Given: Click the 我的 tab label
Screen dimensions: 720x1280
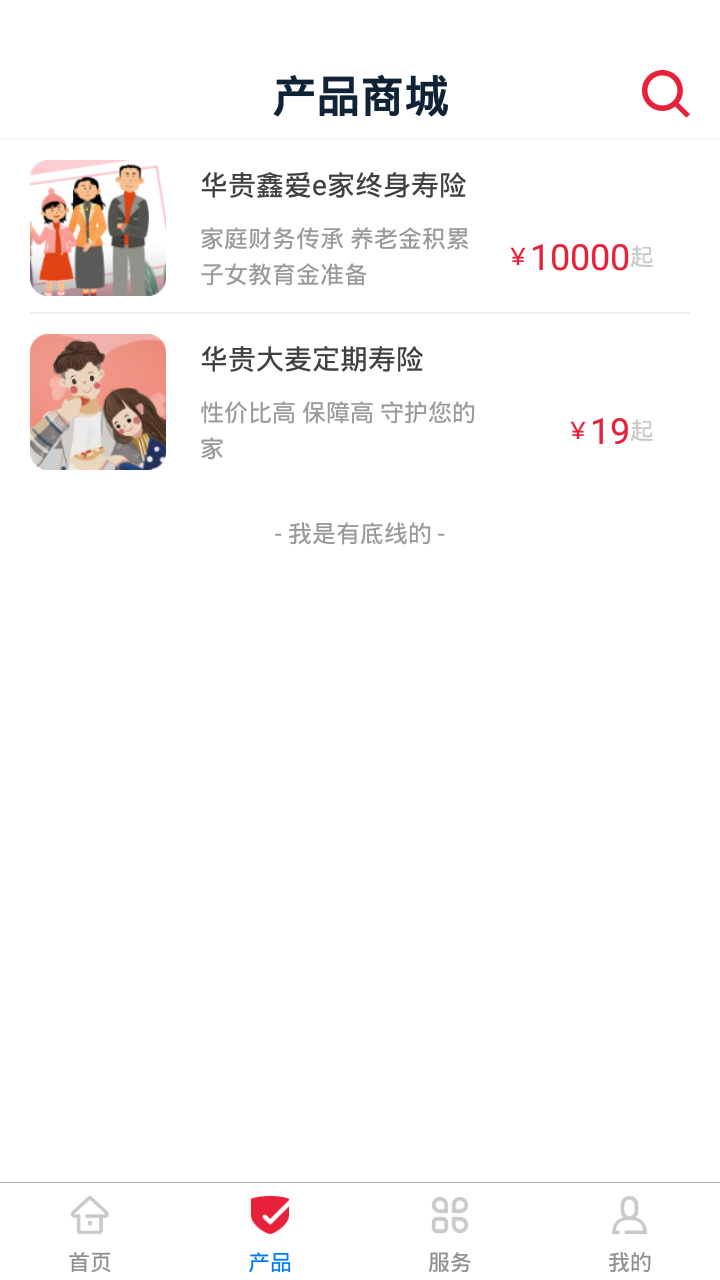Looking at the screenshot, I should [629, 1263].
